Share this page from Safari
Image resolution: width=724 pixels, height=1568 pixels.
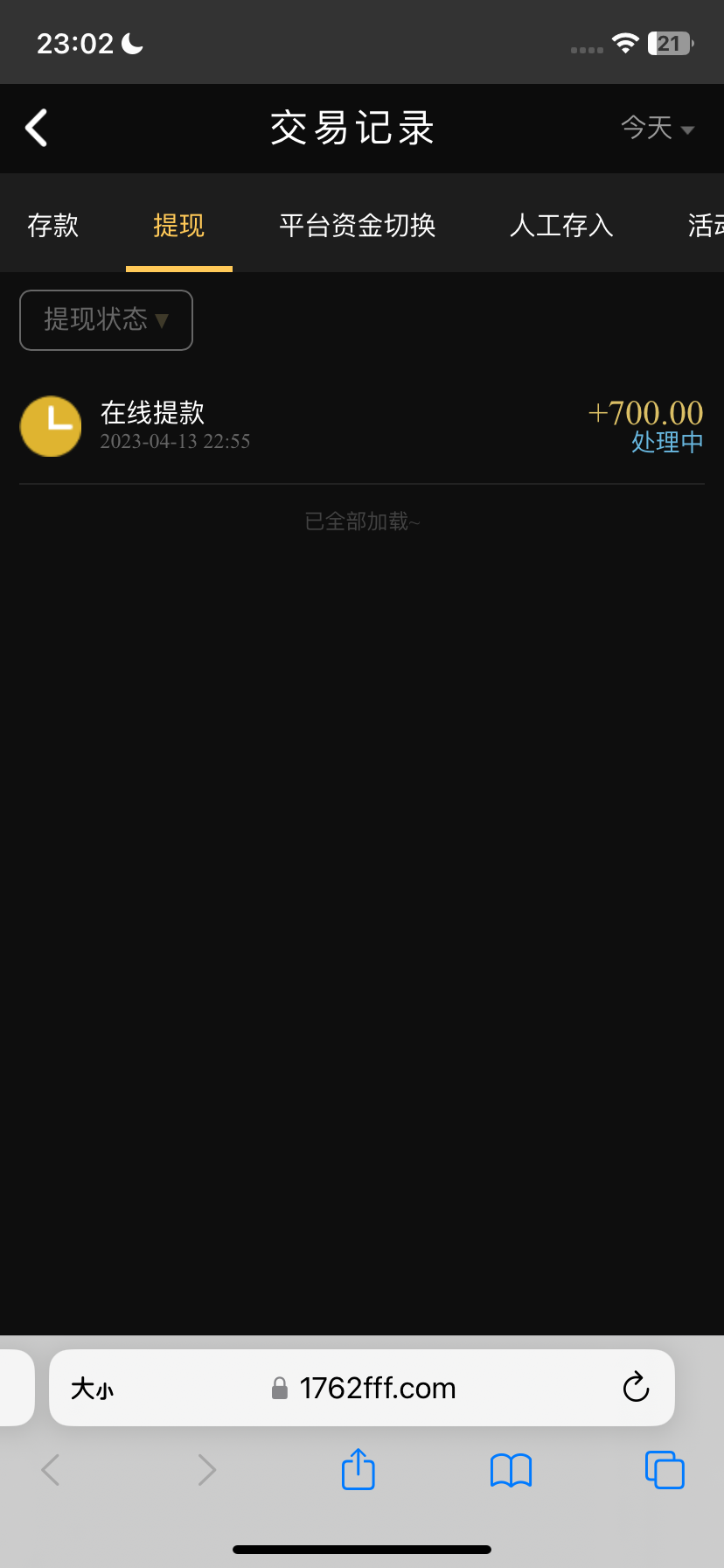click(x=358, y=1469)
